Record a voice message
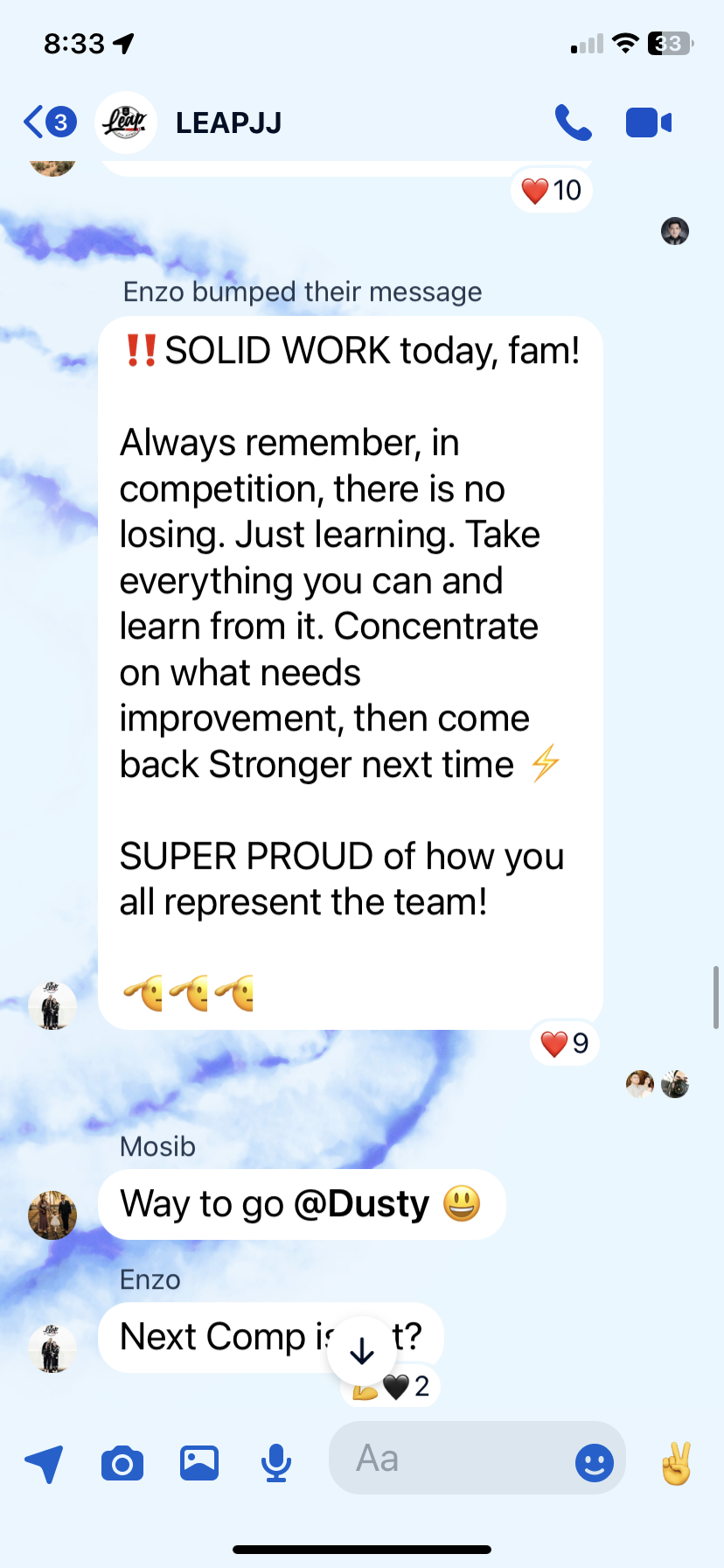Image resolution: width=724 pixels, height=1568 pixels. click(276, 1463)
